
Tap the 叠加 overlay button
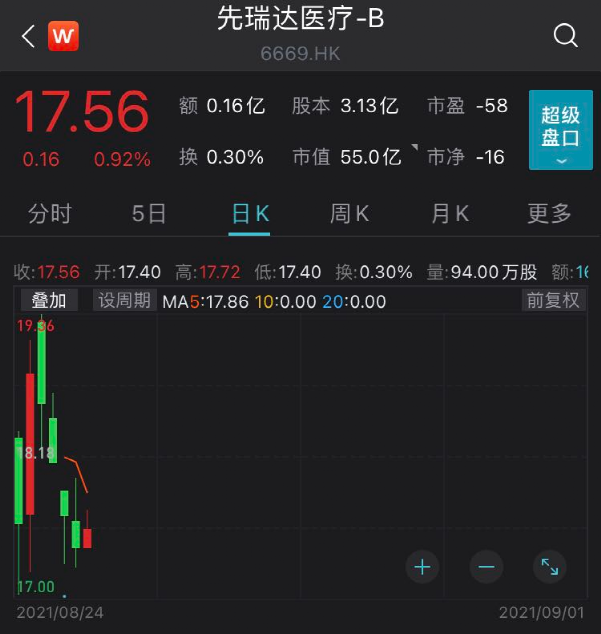49,300
